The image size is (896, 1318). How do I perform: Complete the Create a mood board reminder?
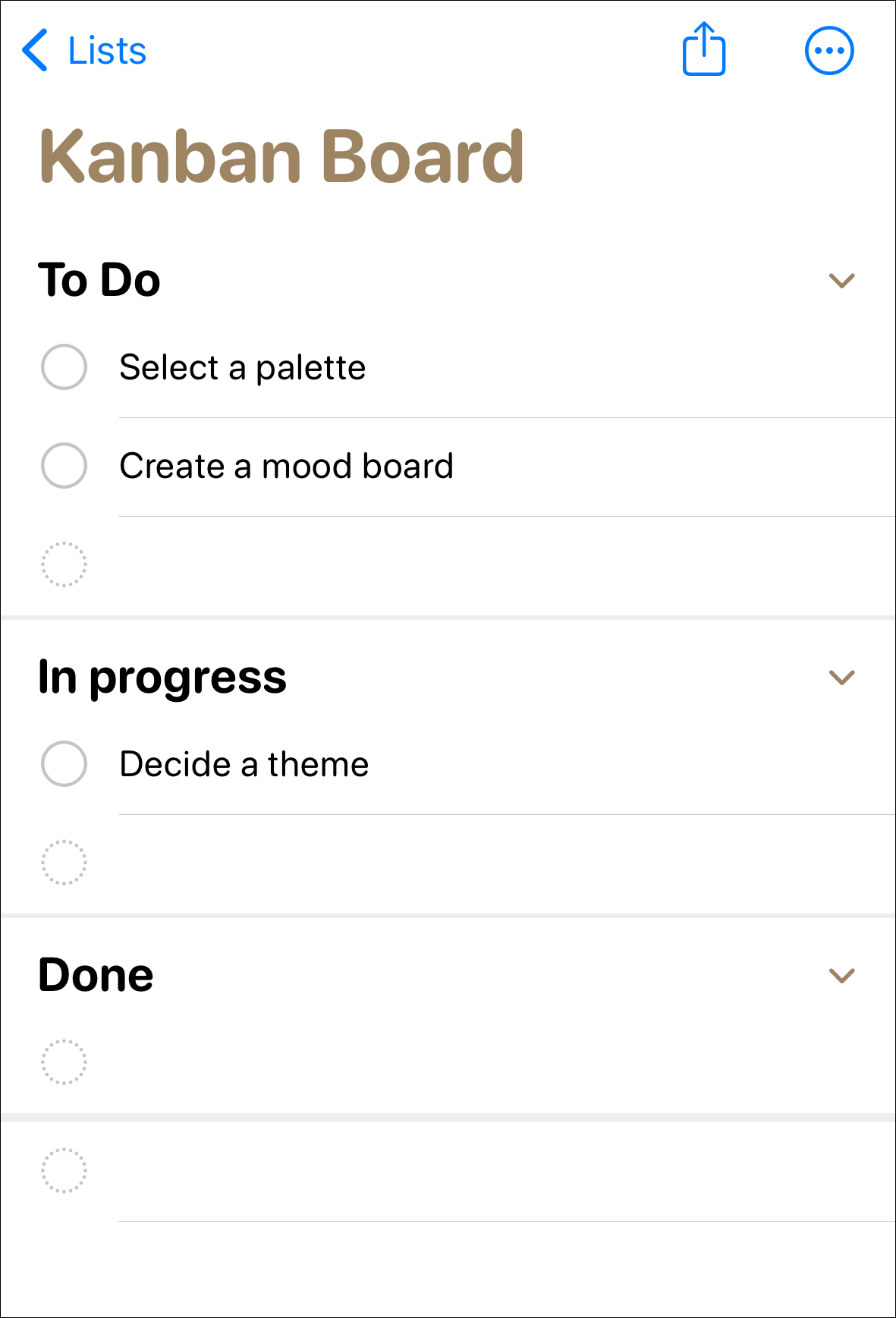coord(64,466)
